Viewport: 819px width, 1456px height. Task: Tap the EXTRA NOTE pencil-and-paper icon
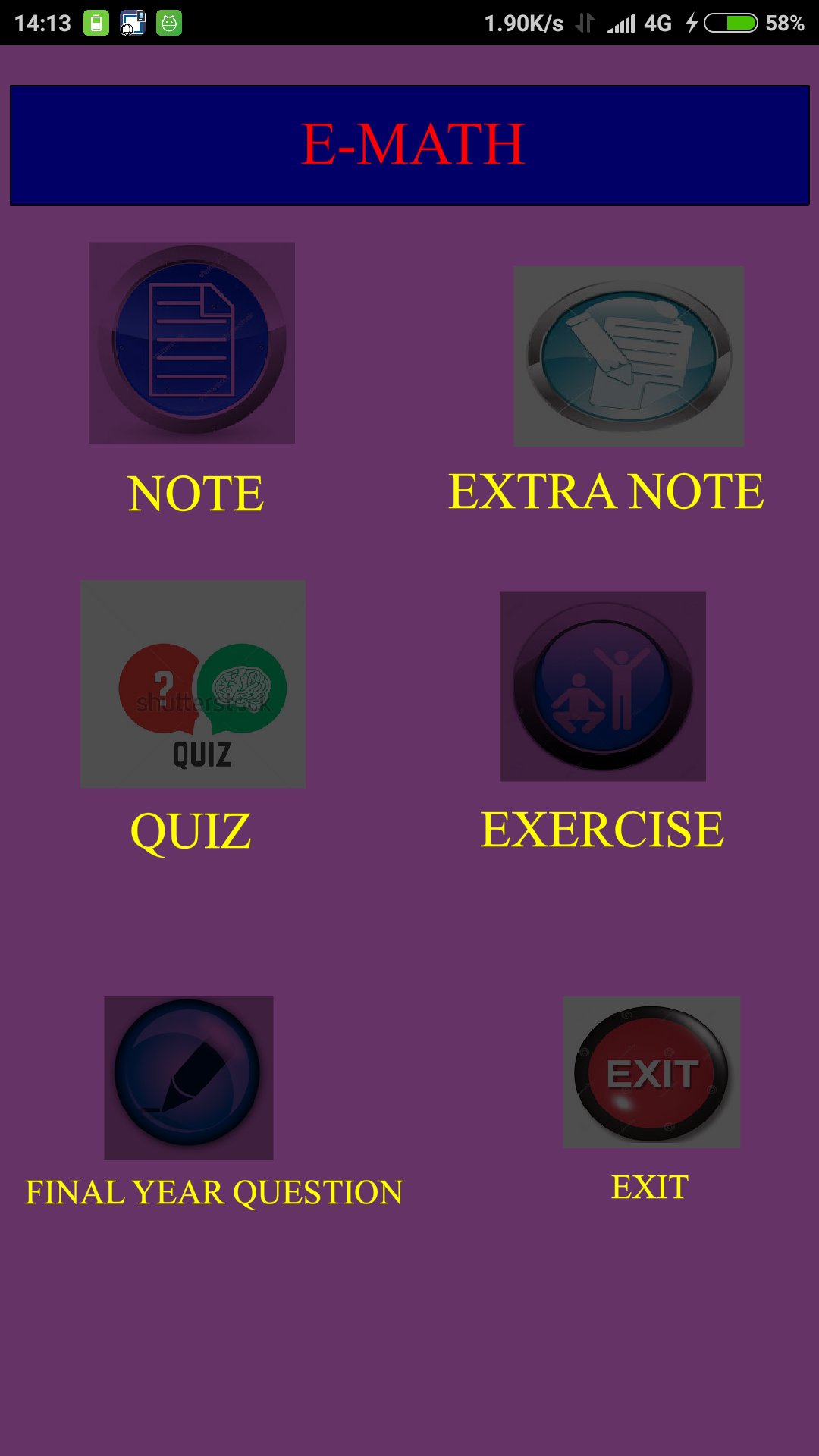point(628,356)
